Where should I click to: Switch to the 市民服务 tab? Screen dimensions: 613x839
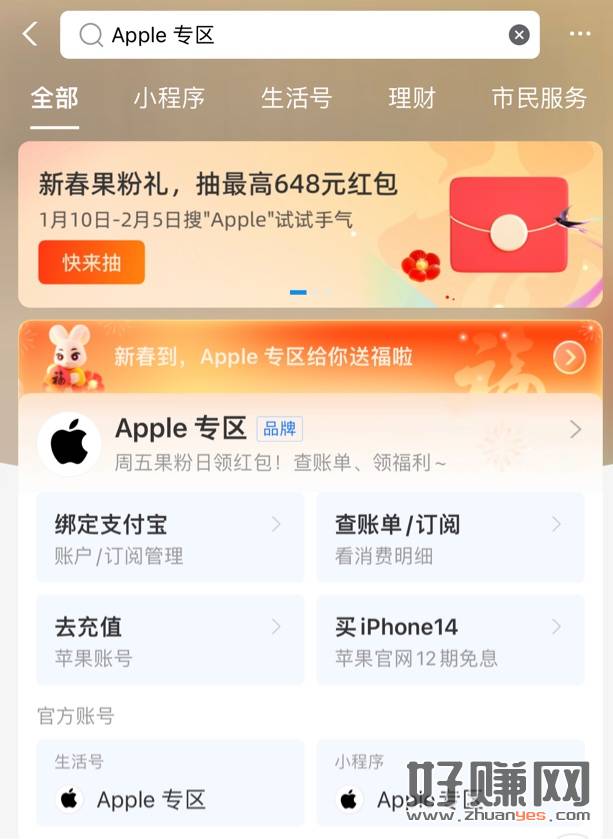click(x=539, y=98)
